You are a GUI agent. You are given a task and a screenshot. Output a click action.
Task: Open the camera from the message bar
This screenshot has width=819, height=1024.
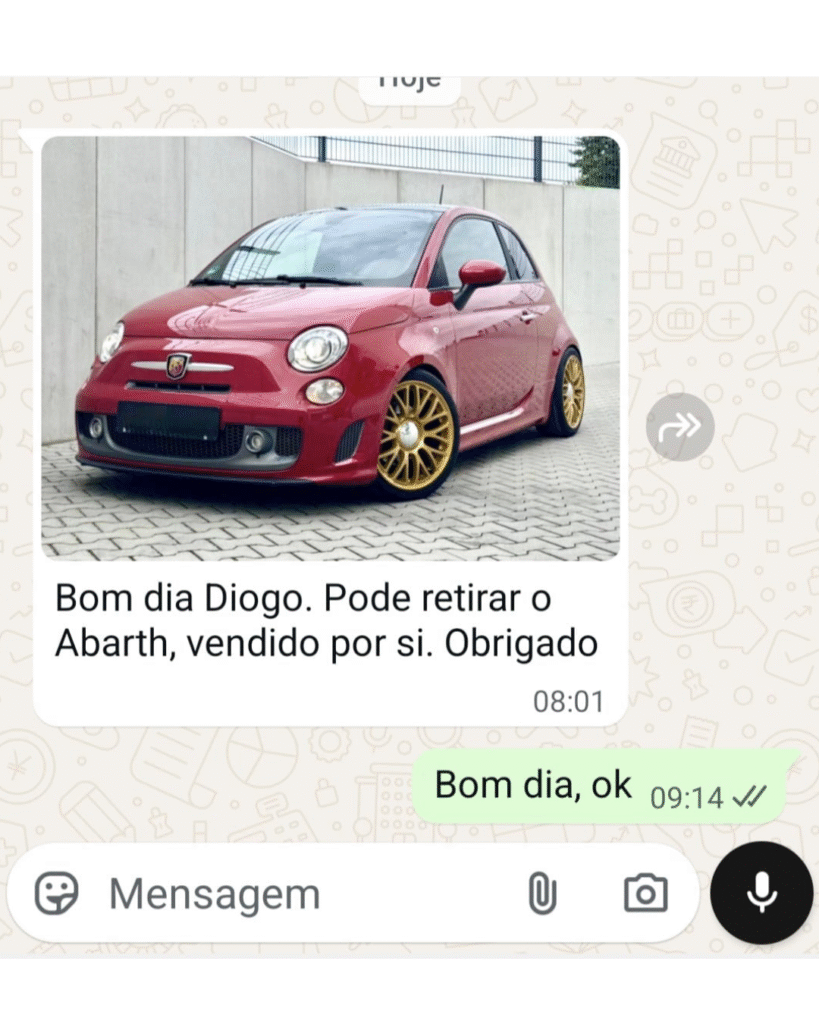pyautogui.click(x=645, y=893)
